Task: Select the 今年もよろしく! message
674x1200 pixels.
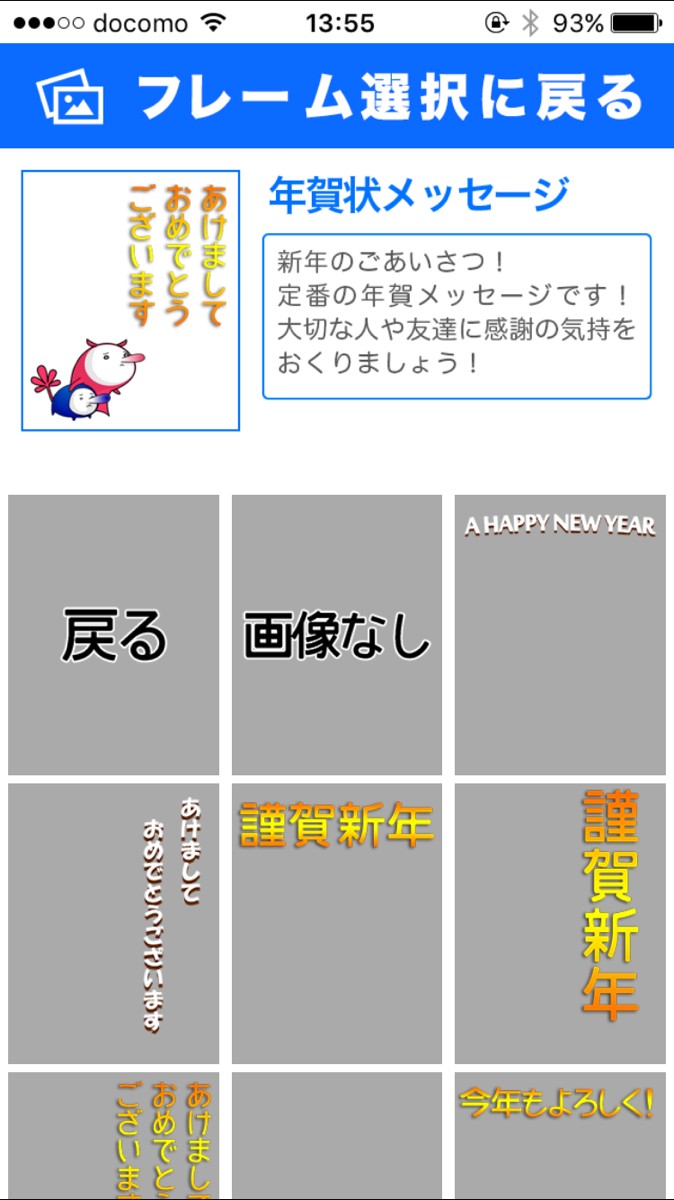Action: [x=560, y=1135]
